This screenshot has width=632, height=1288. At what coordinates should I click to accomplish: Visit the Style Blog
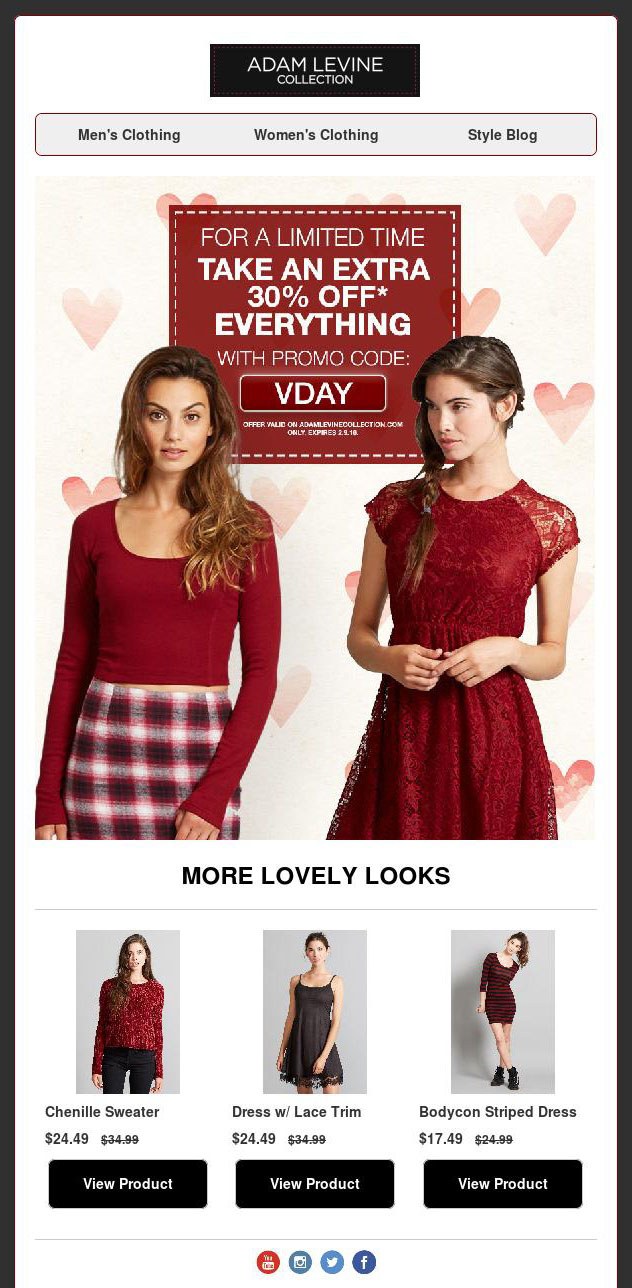[502, 135]
